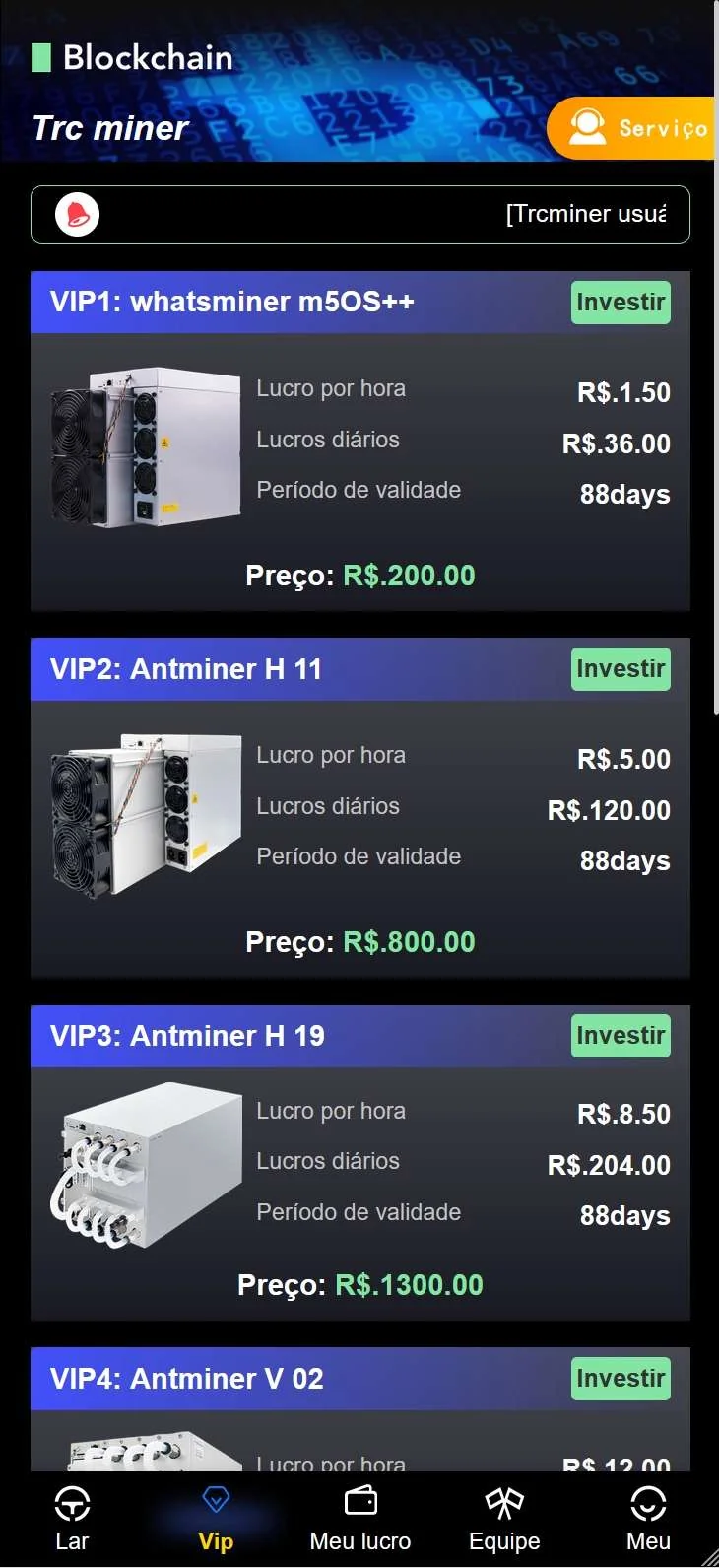Screen dimensions: 719x1568
Task: Open the notification bell announcement bar
Action: coord(360,215)
